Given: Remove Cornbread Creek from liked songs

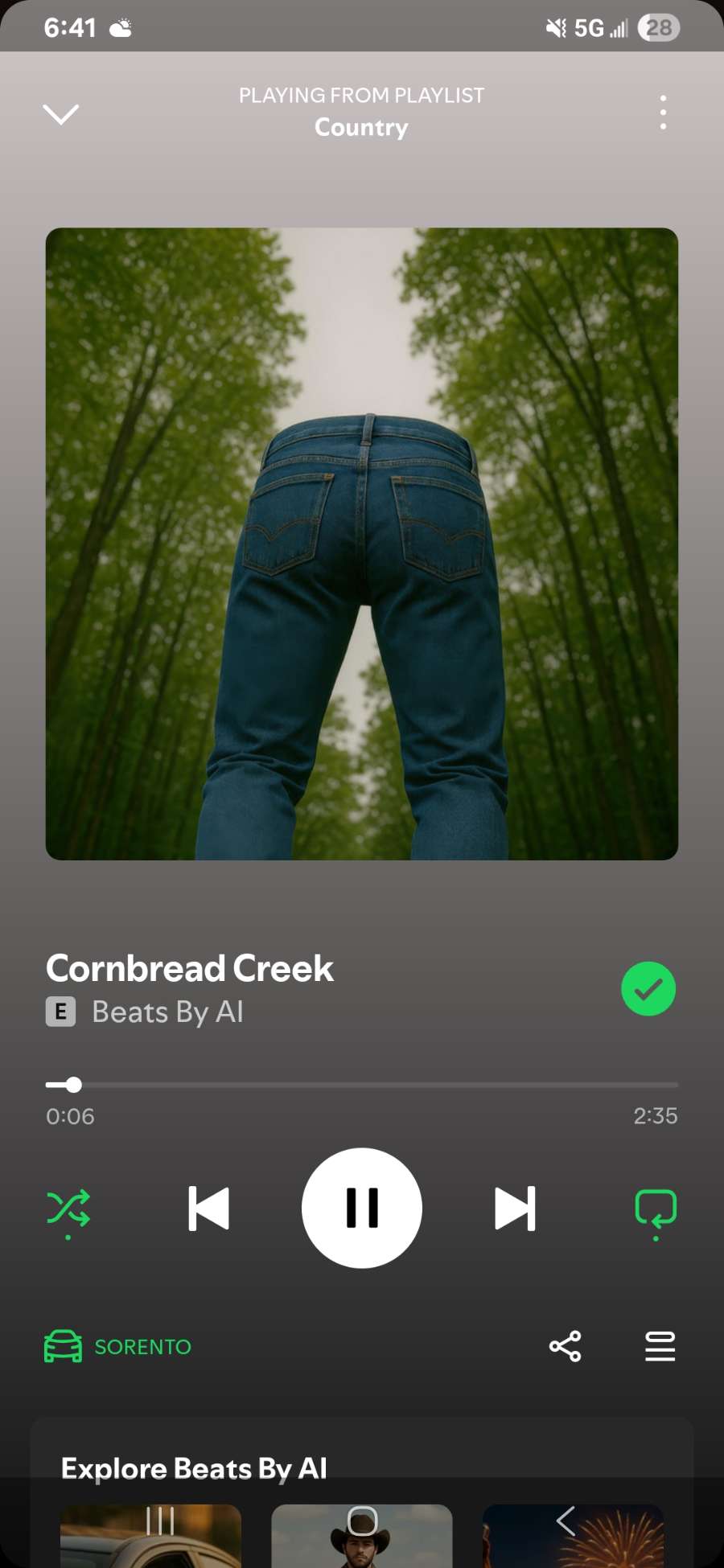Looking at the screenshot, I should [648, 988].
